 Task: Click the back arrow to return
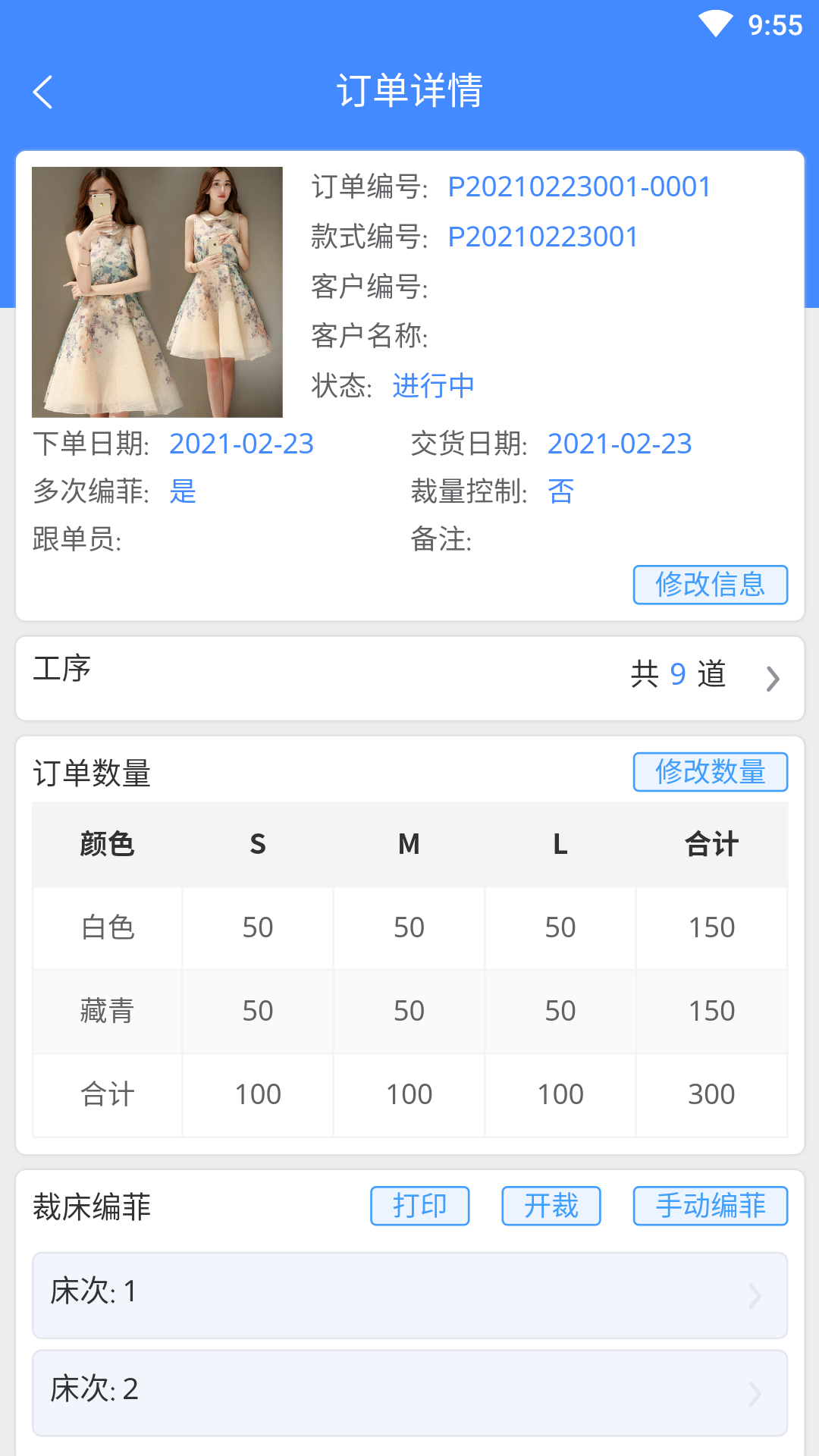coord(43,92)
